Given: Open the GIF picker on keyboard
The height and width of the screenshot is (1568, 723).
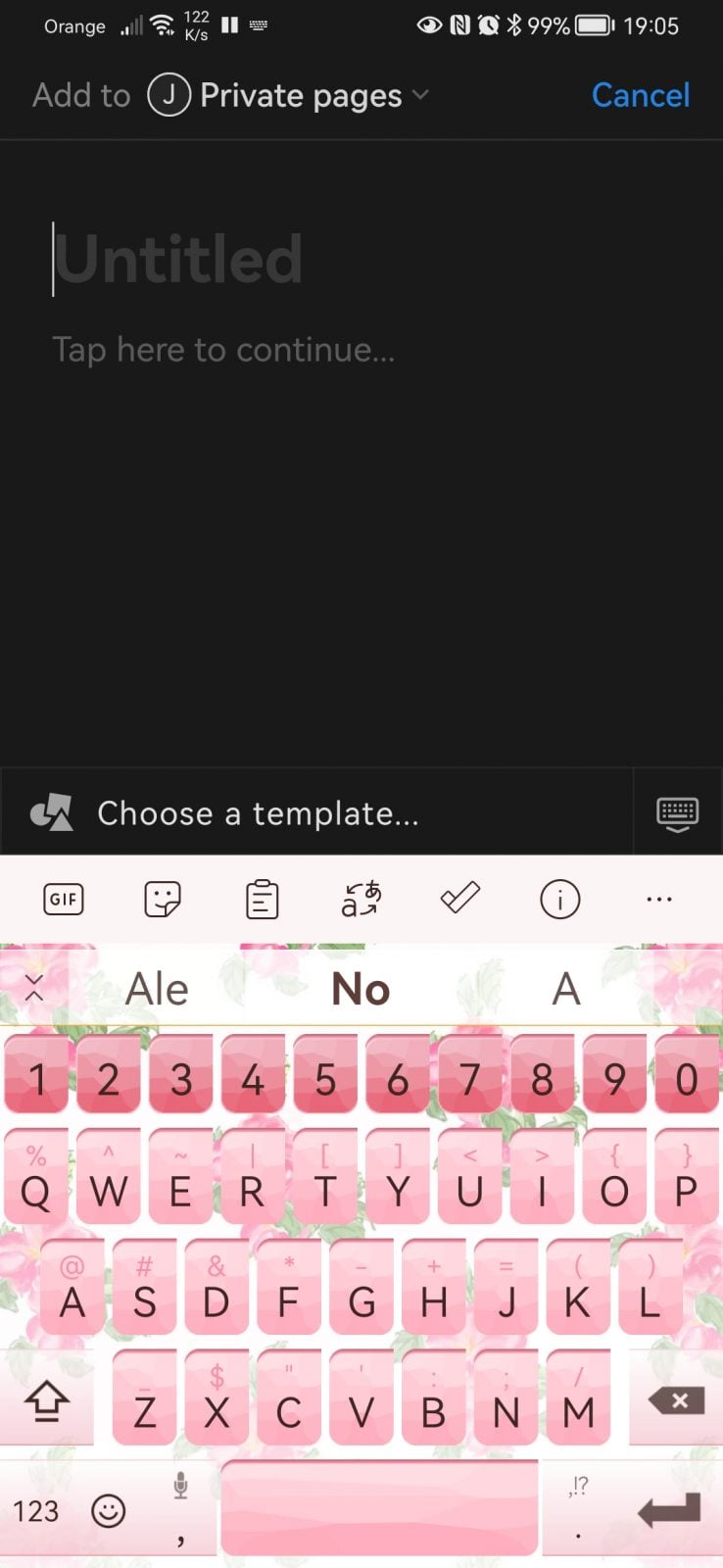Looking at the screenshot, I should click(64, 899).
